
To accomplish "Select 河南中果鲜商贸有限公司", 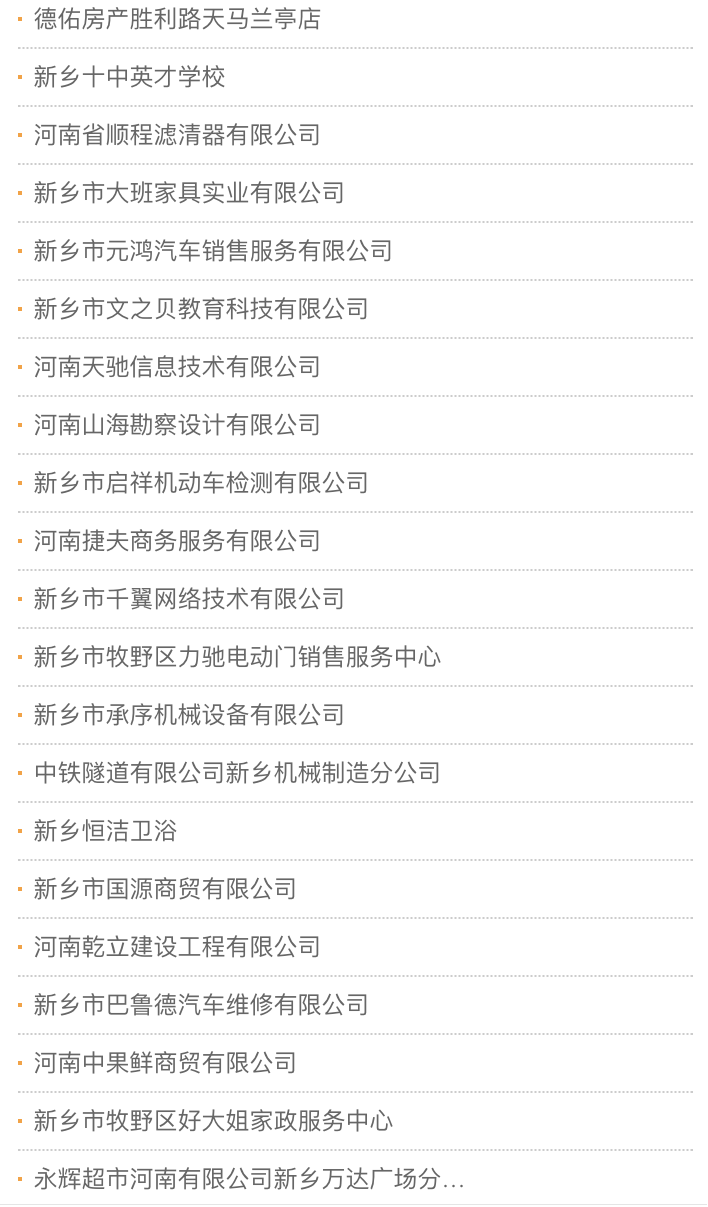I will point(165,1063).
